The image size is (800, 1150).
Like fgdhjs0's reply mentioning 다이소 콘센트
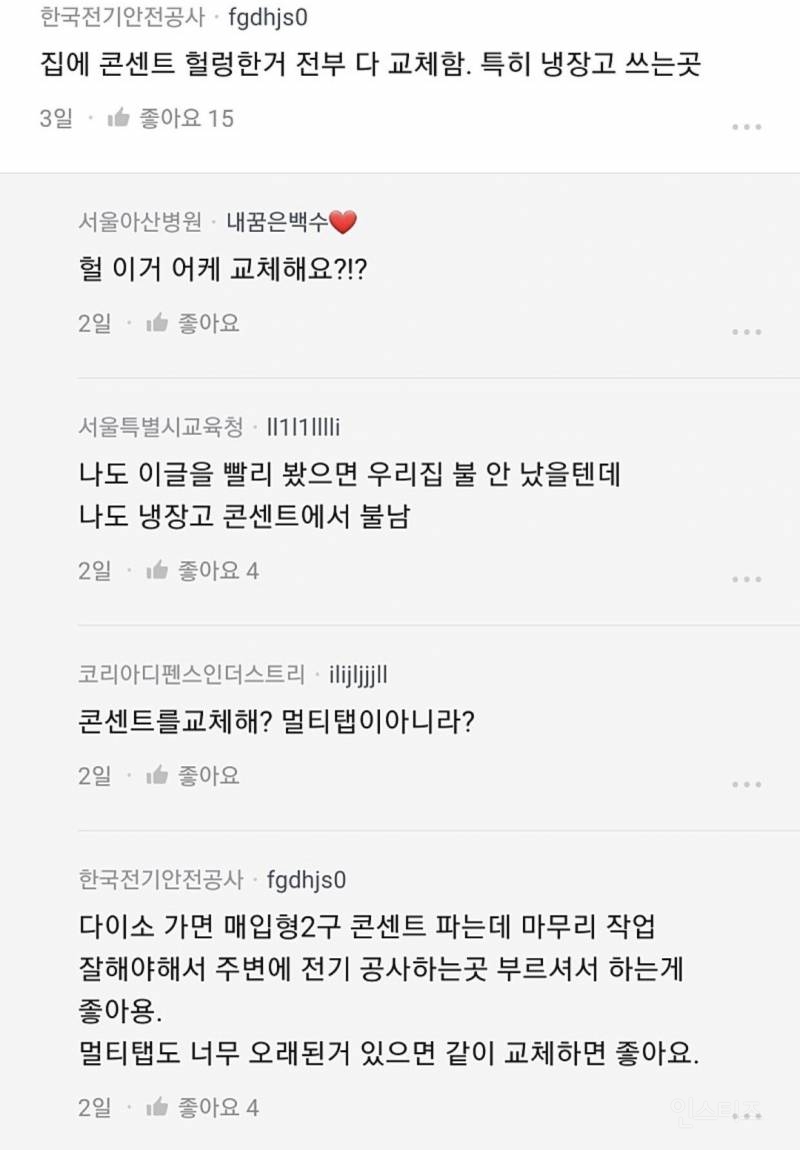[158, 1107]
